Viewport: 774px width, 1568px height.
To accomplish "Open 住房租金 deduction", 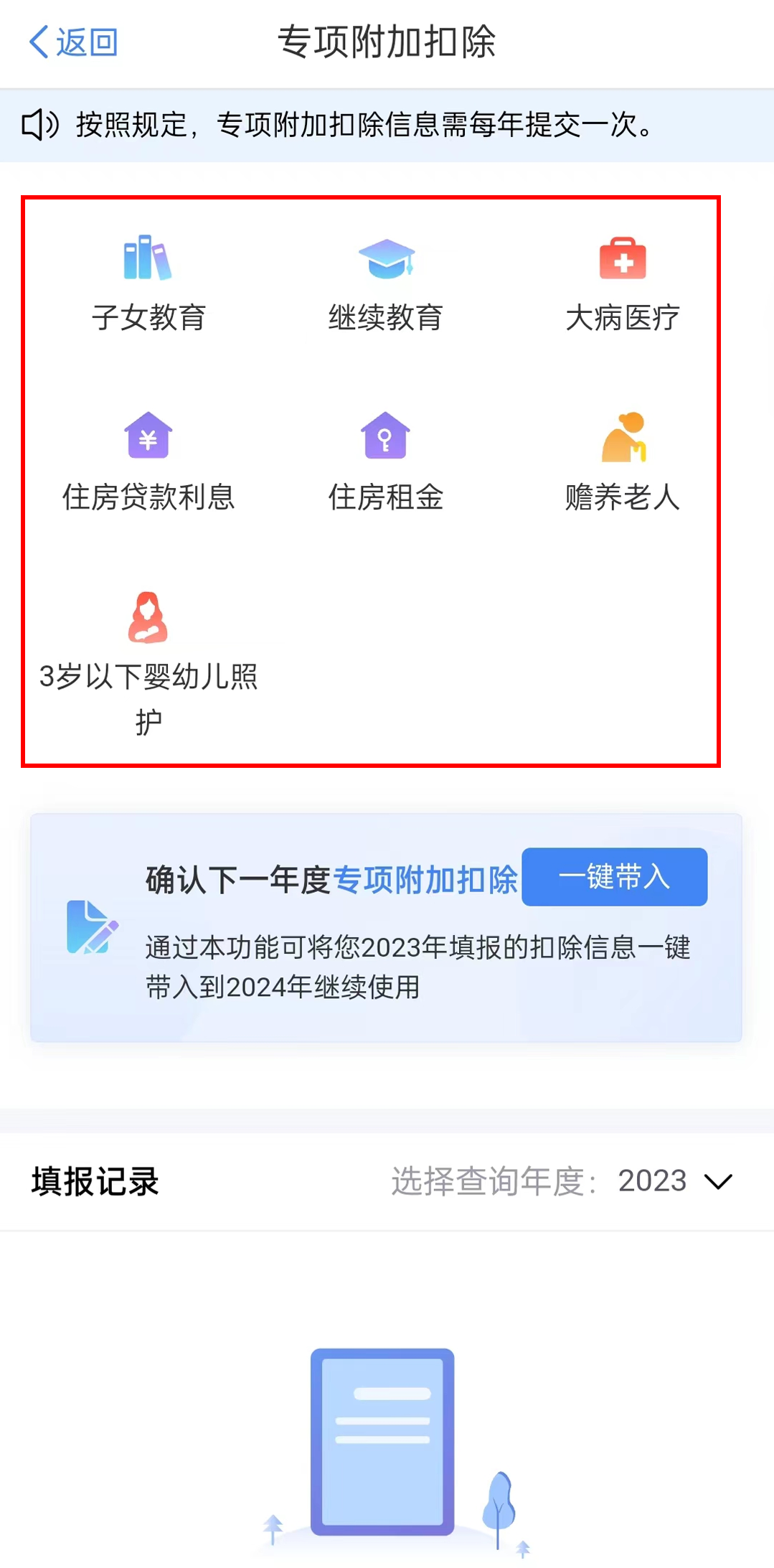I will pyautogui.click(x=386, y=462).
